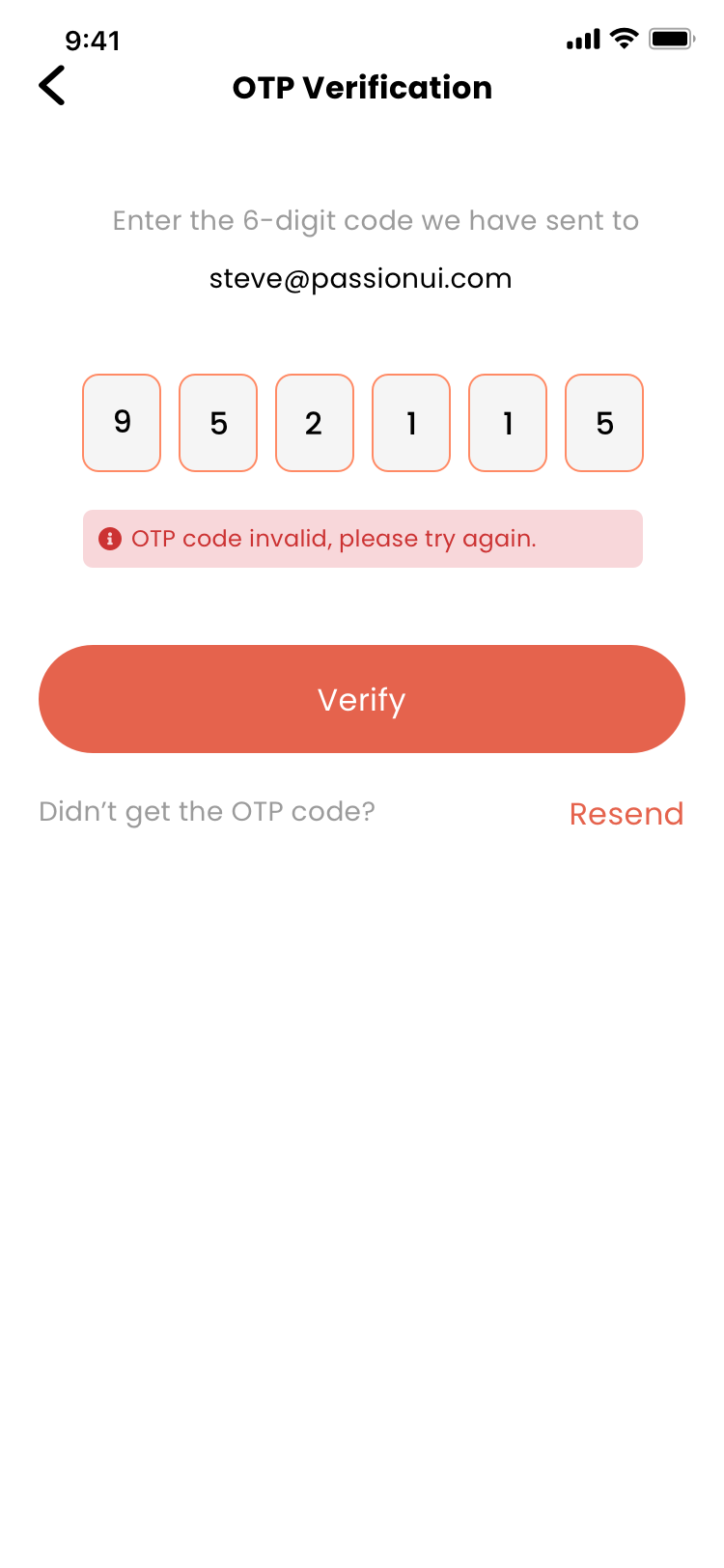Select the second OTP digit box
Viewport: 724px width, 1568px height.
[218, 423]
